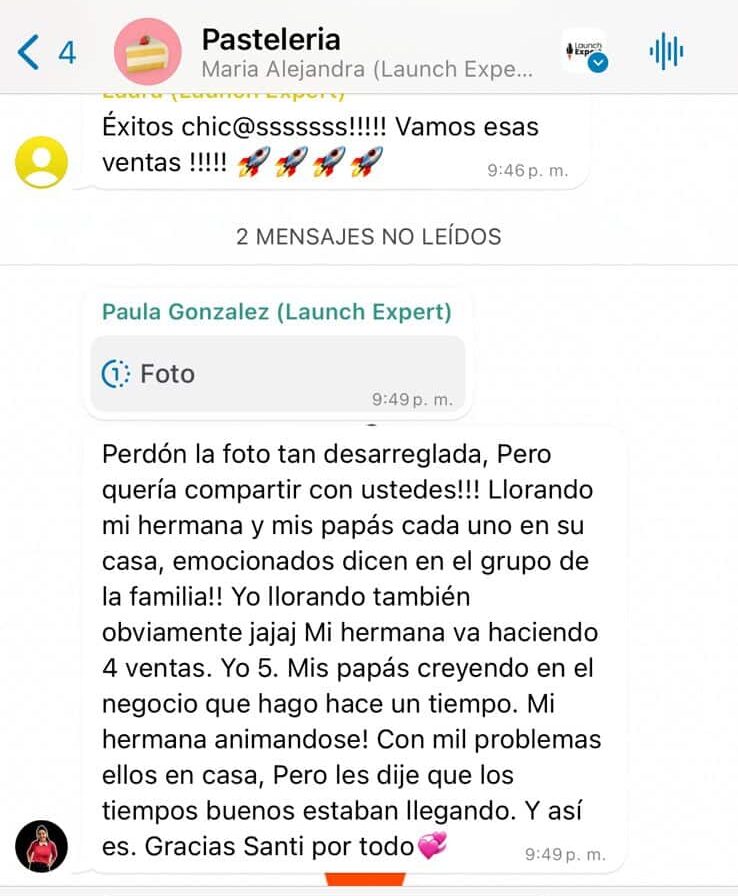Open the Launch Expert community icon

585,50
